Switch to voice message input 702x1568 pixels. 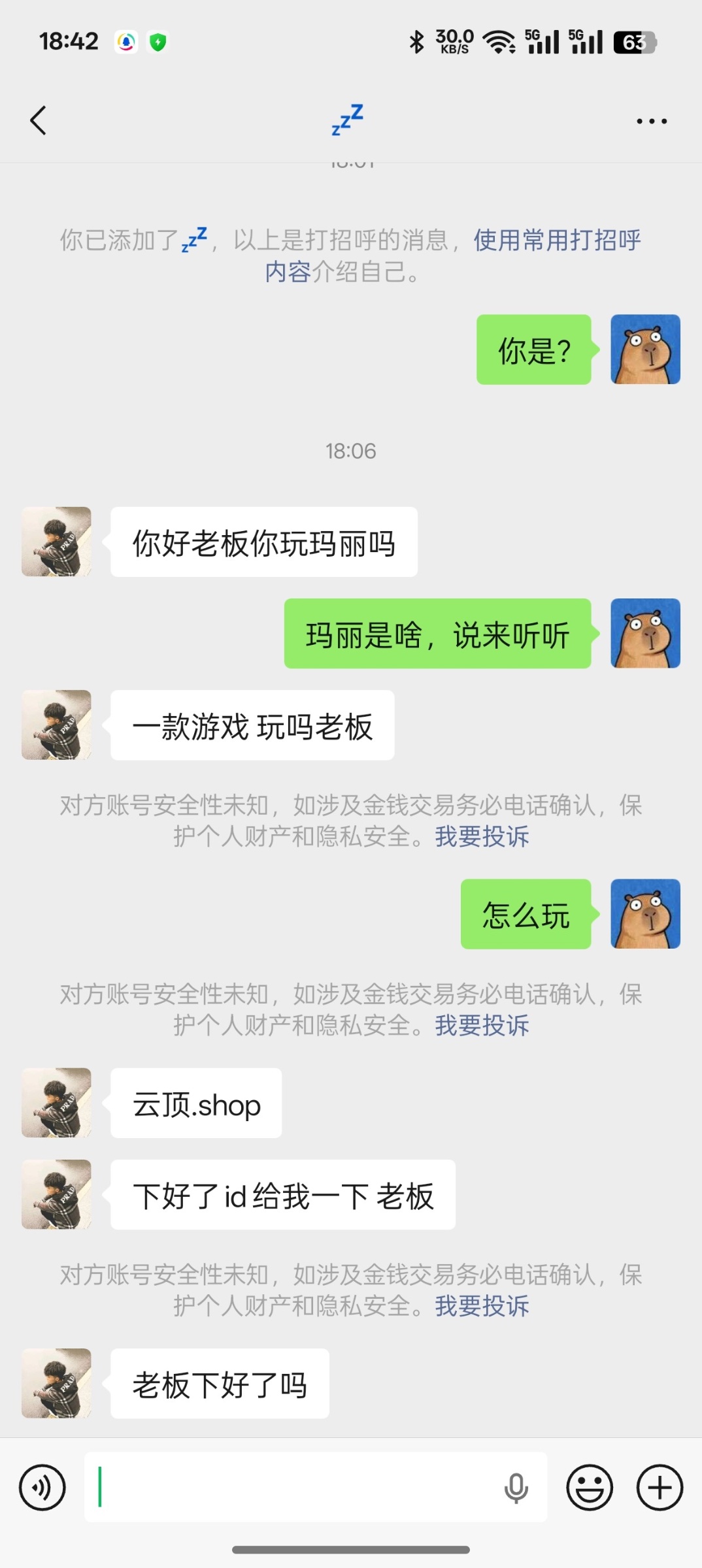click(42, 1488)
